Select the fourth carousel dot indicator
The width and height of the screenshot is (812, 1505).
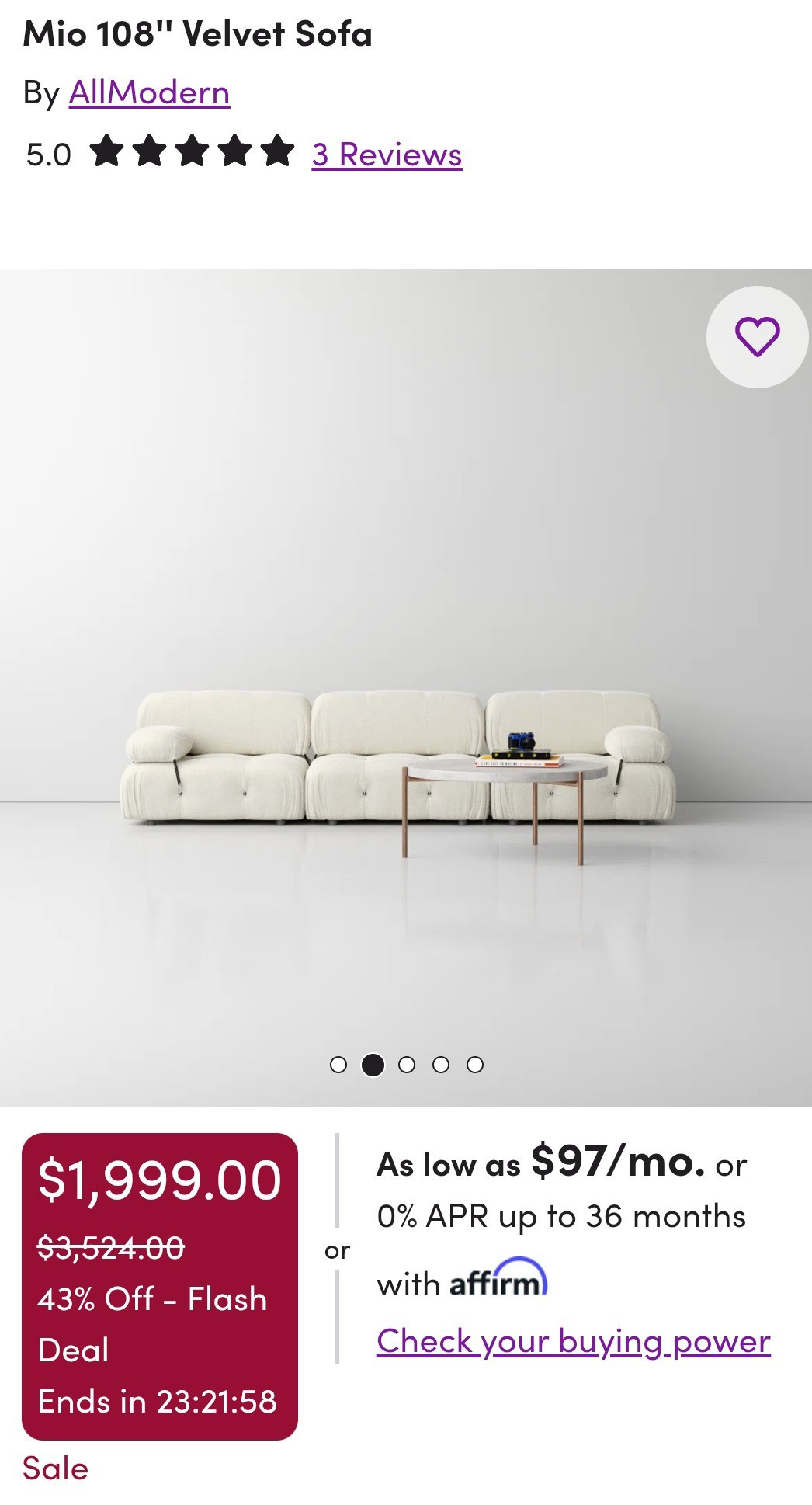pyautogui.click(x=440, y=1065)
